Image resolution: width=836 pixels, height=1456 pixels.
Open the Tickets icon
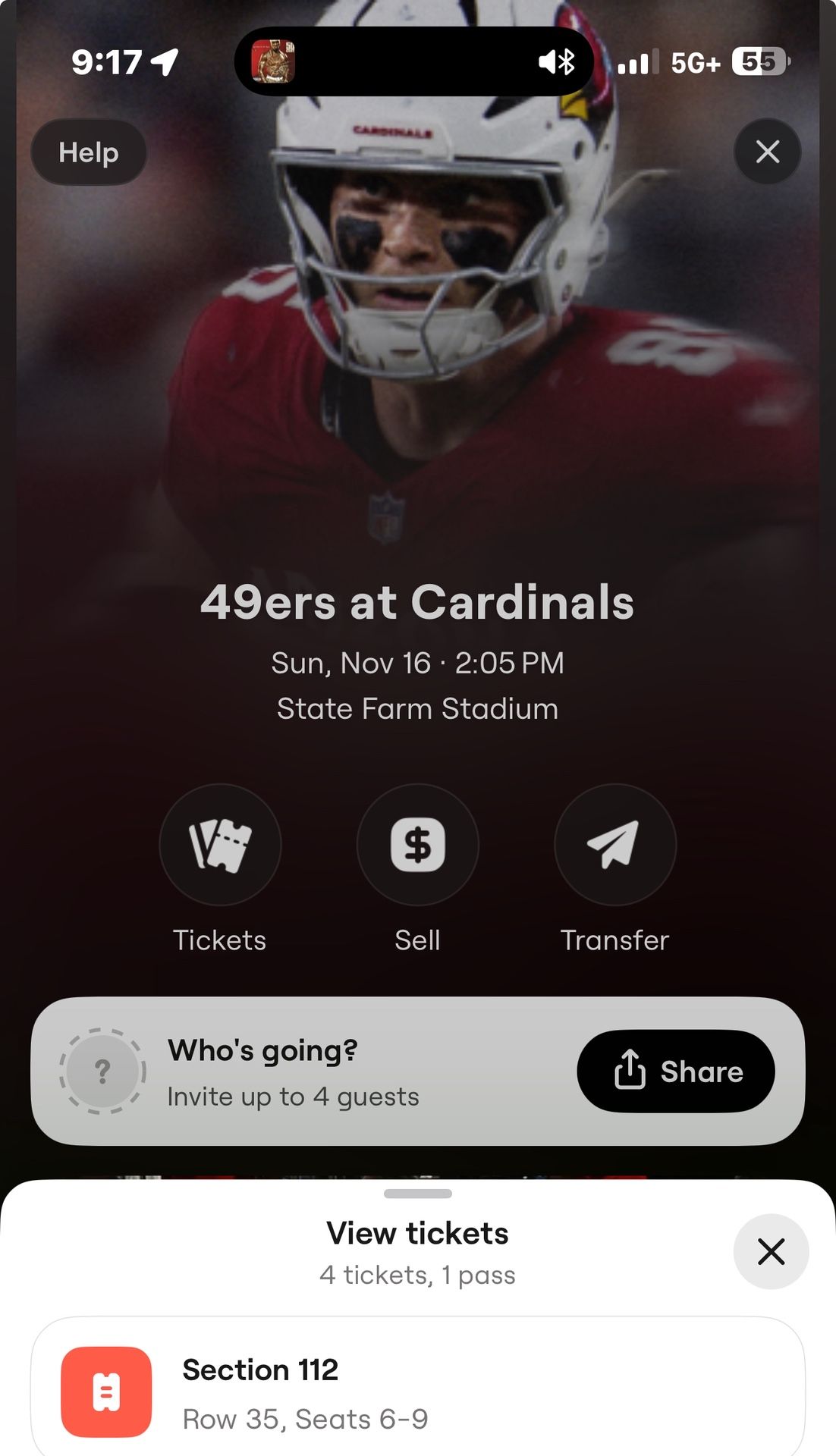[x=220, y=844]
